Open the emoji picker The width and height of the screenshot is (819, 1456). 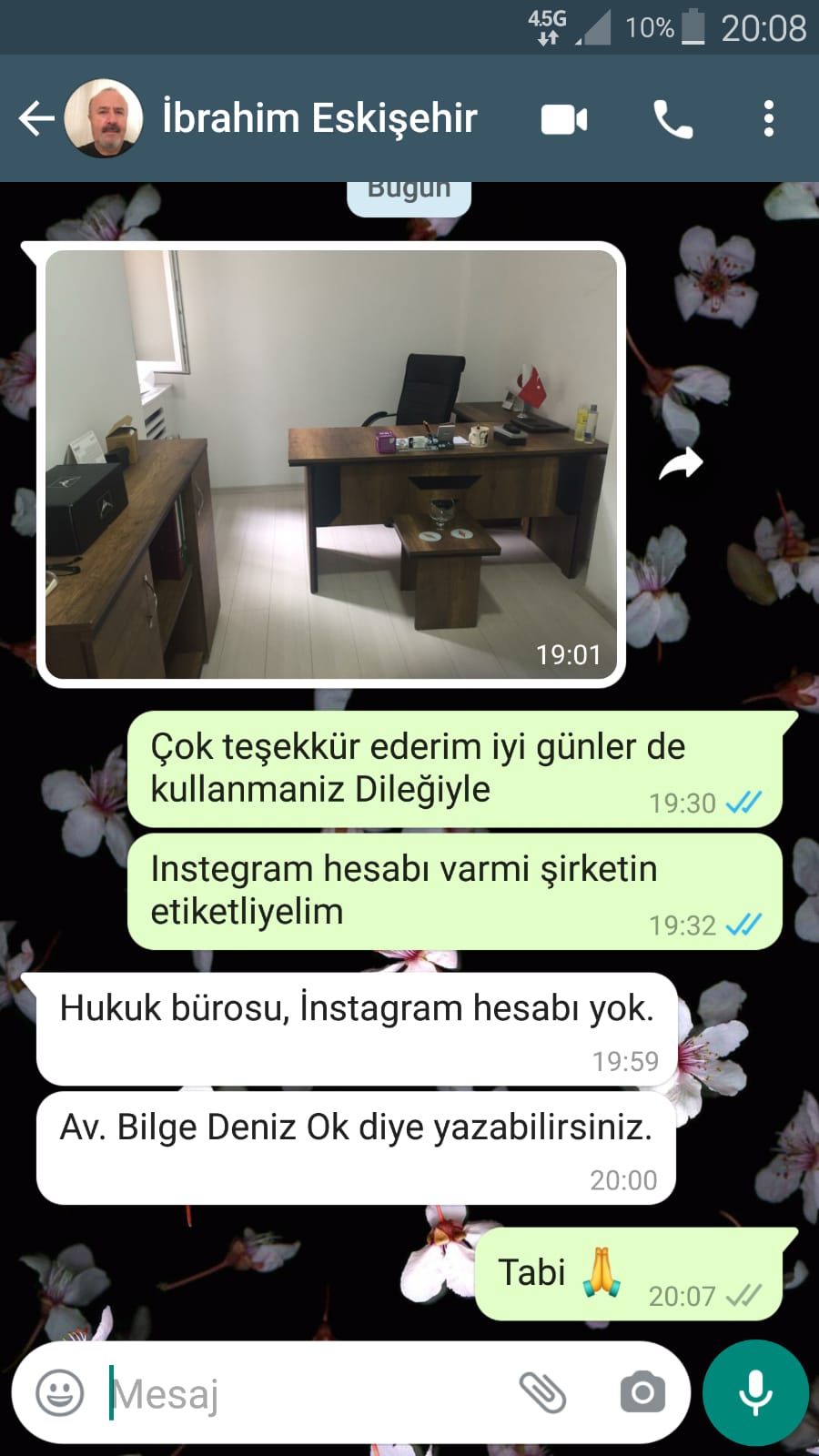[x=60, y=1392]
